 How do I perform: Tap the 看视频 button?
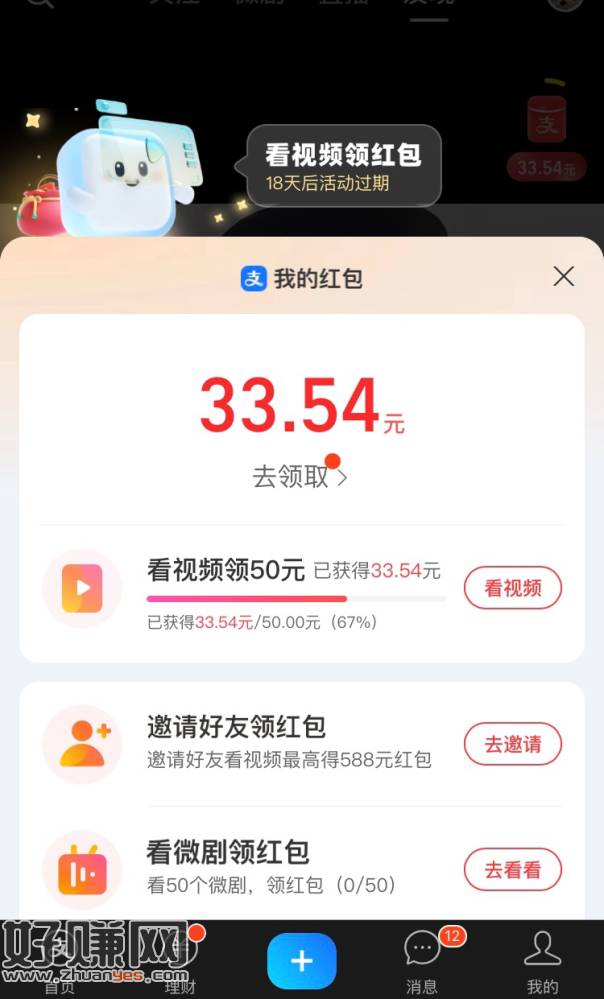(x=512, y=588)
